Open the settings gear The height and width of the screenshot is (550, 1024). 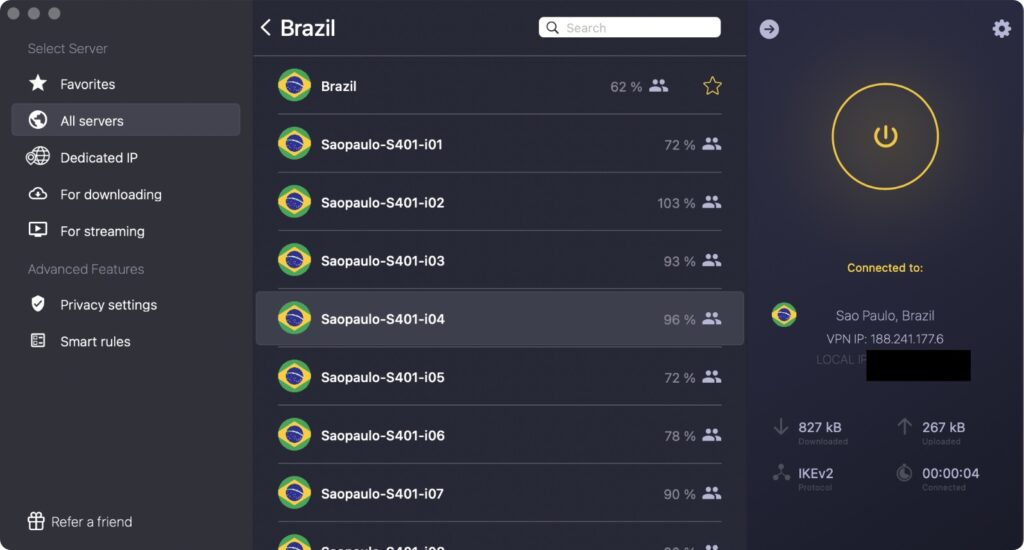click(1001, 29)
